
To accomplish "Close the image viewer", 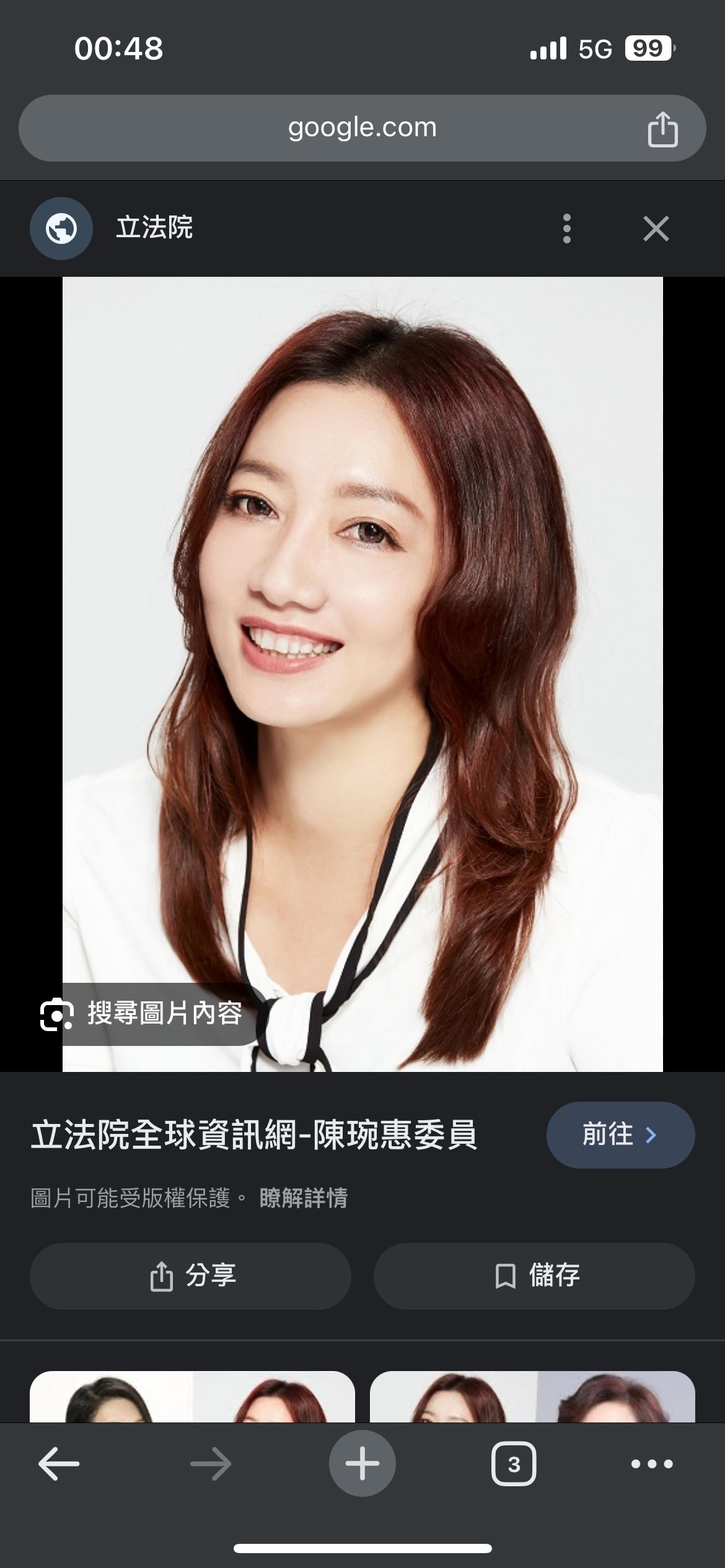I will coord(656,229).
